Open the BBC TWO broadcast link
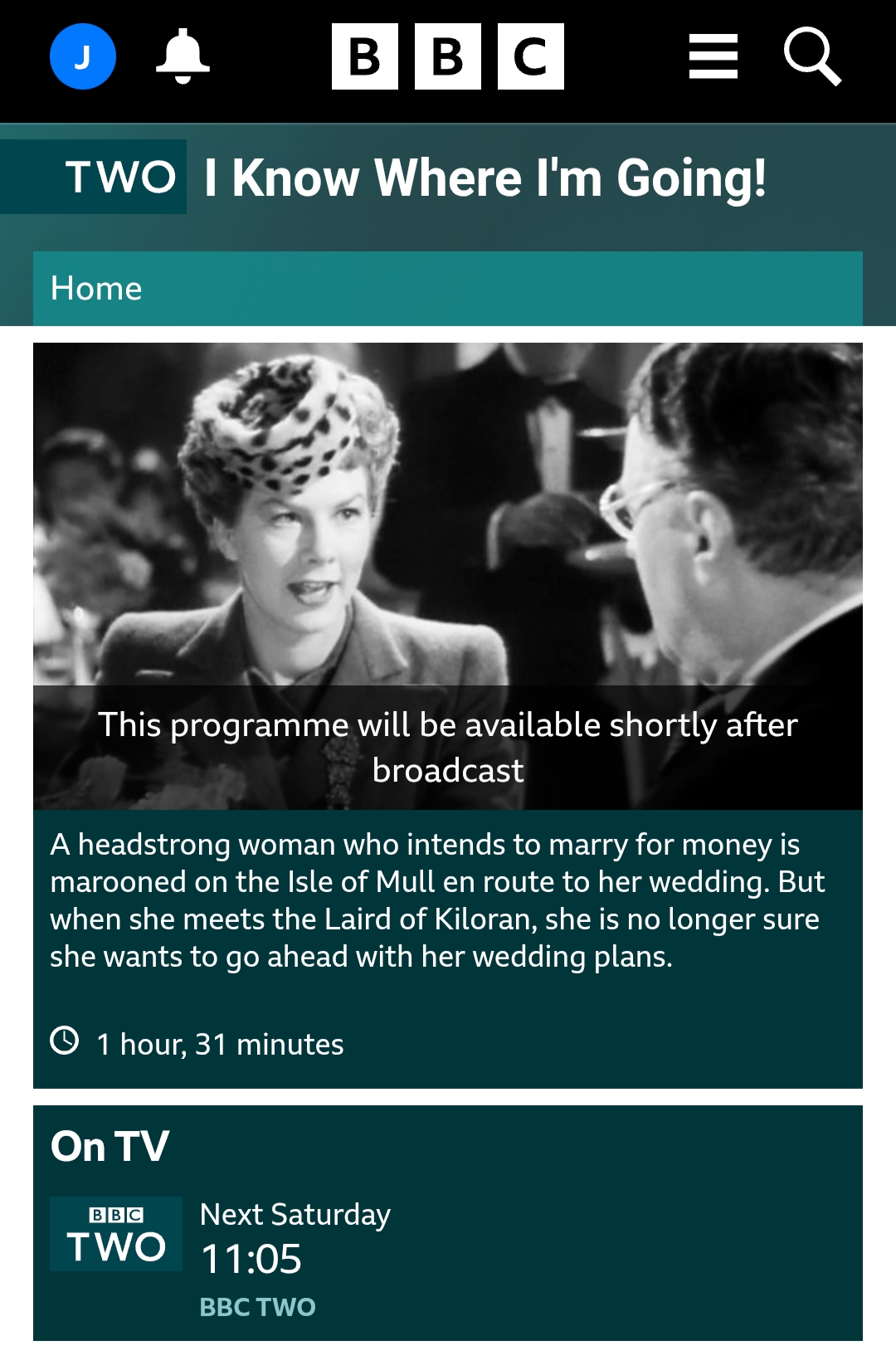 click(257, 1307)
